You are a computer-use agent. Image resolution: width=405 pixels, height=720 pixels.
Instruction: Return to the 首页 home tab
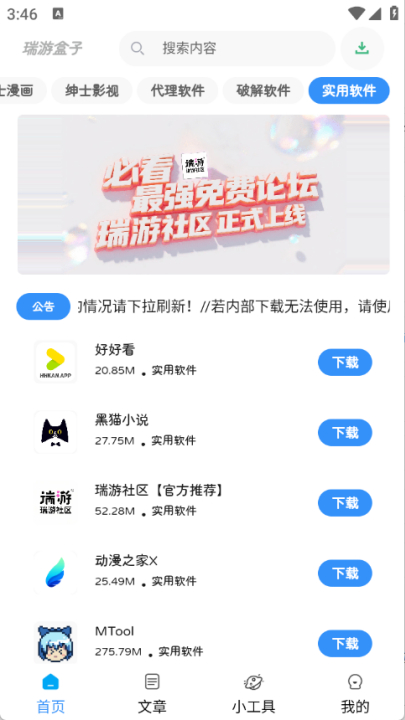(51, 693)
